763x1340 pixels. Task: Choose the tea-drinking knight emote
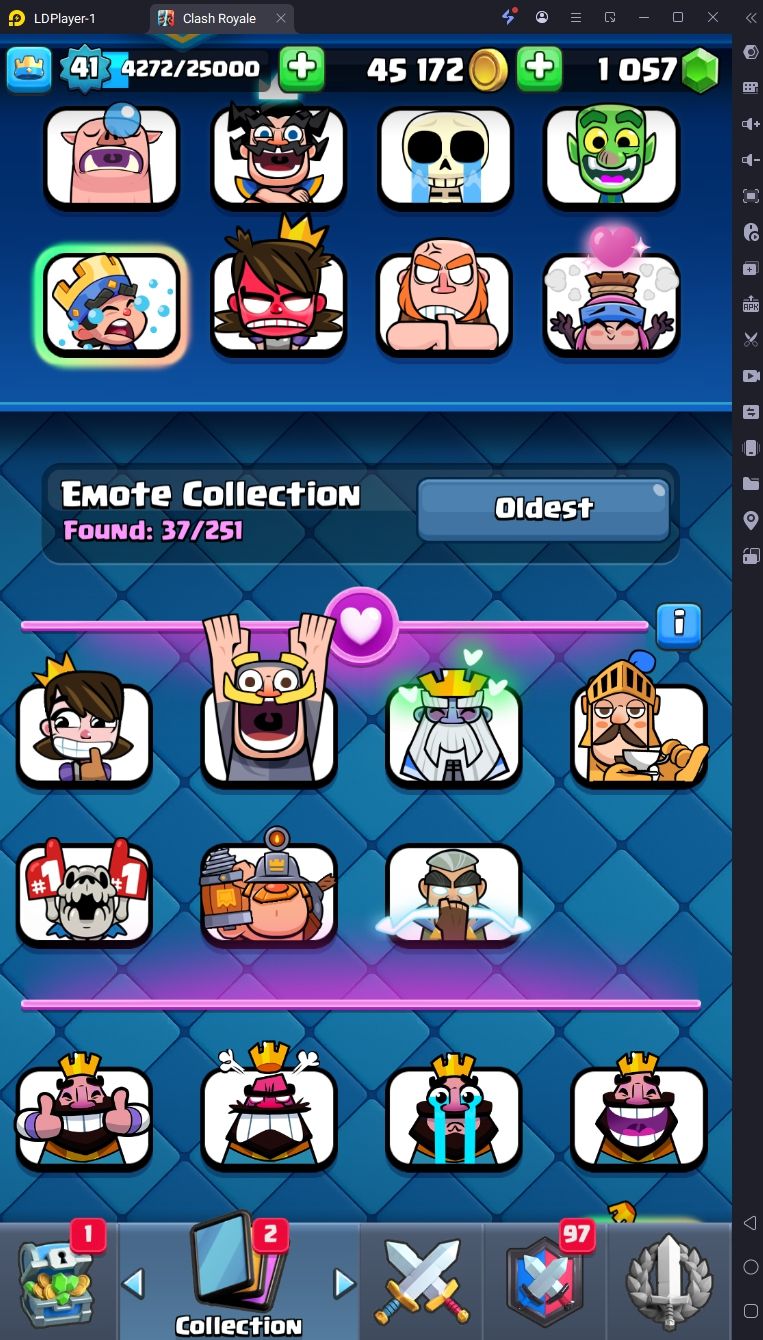tap(638, 733)
